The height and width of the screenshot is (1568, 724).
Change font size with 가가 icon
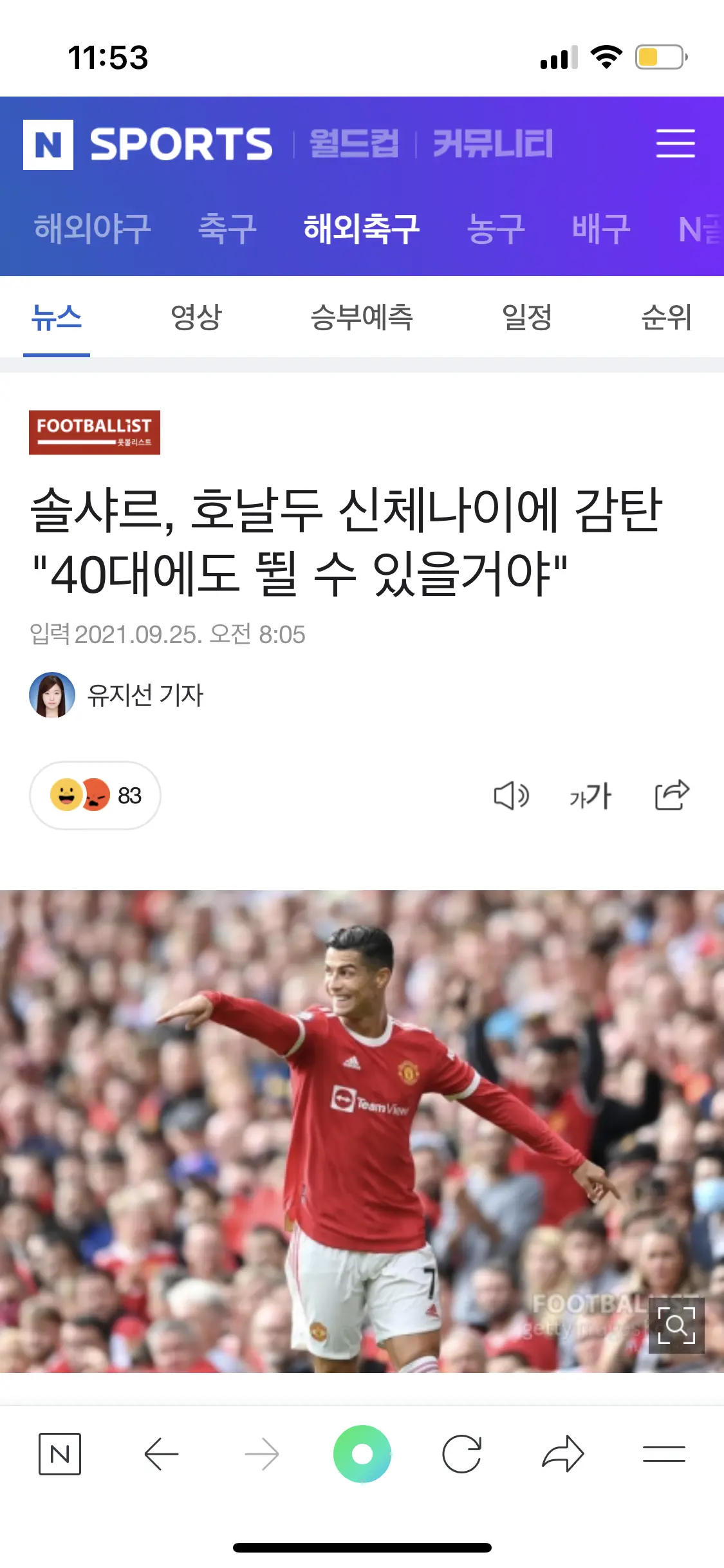coord(590,796)
